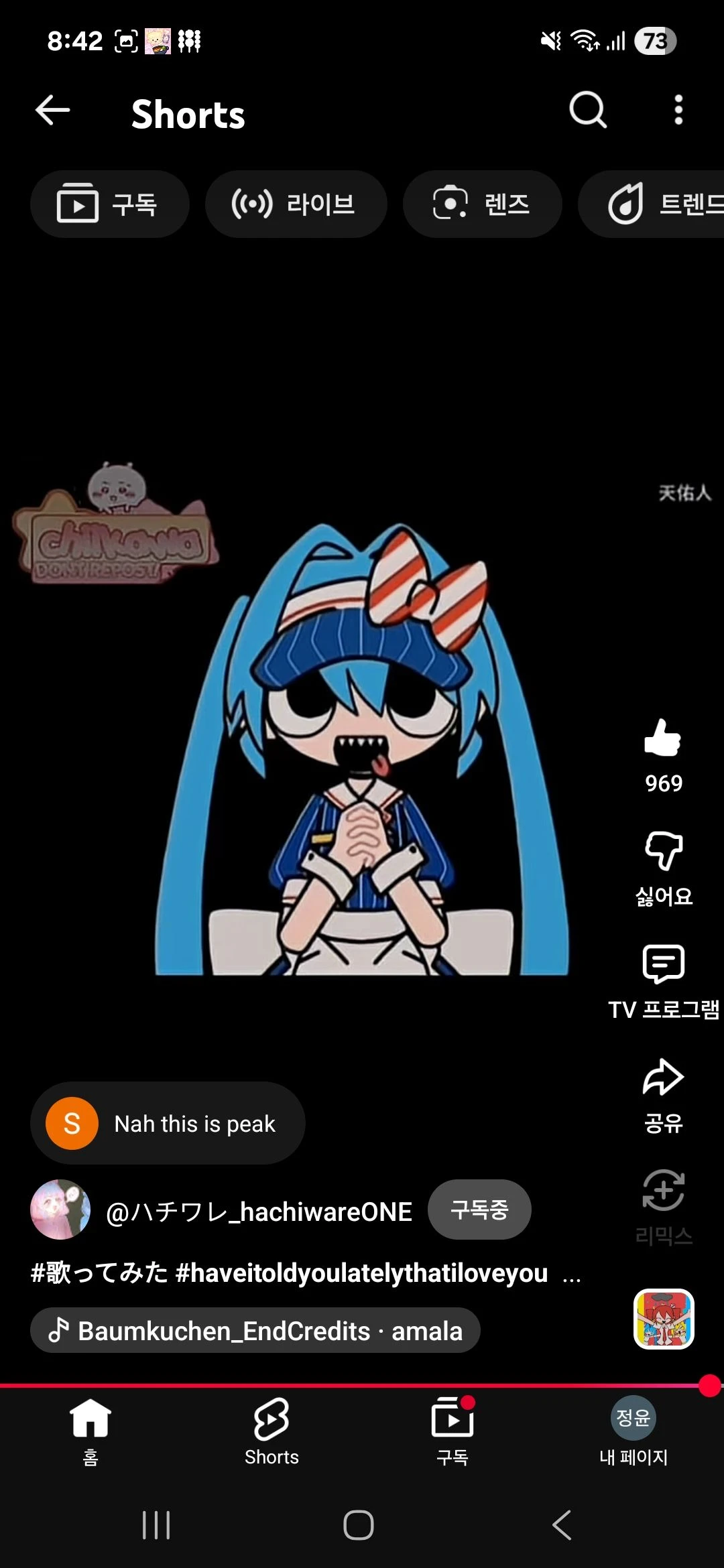Open the 'Nah this is peak' comment
This screenshot has height=1568, width=724.
168,1124
